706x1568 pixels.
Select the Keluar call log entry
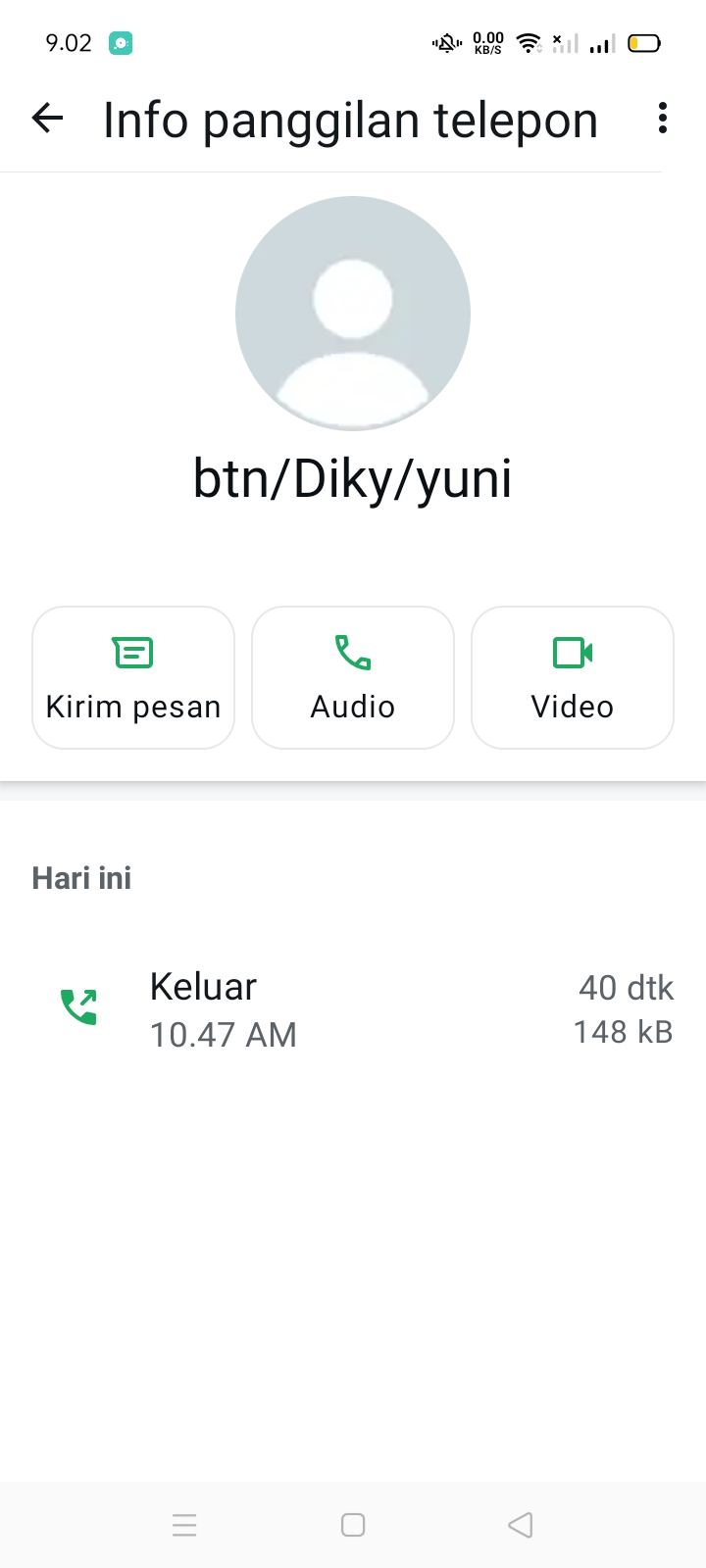click(x=203, y=986)
